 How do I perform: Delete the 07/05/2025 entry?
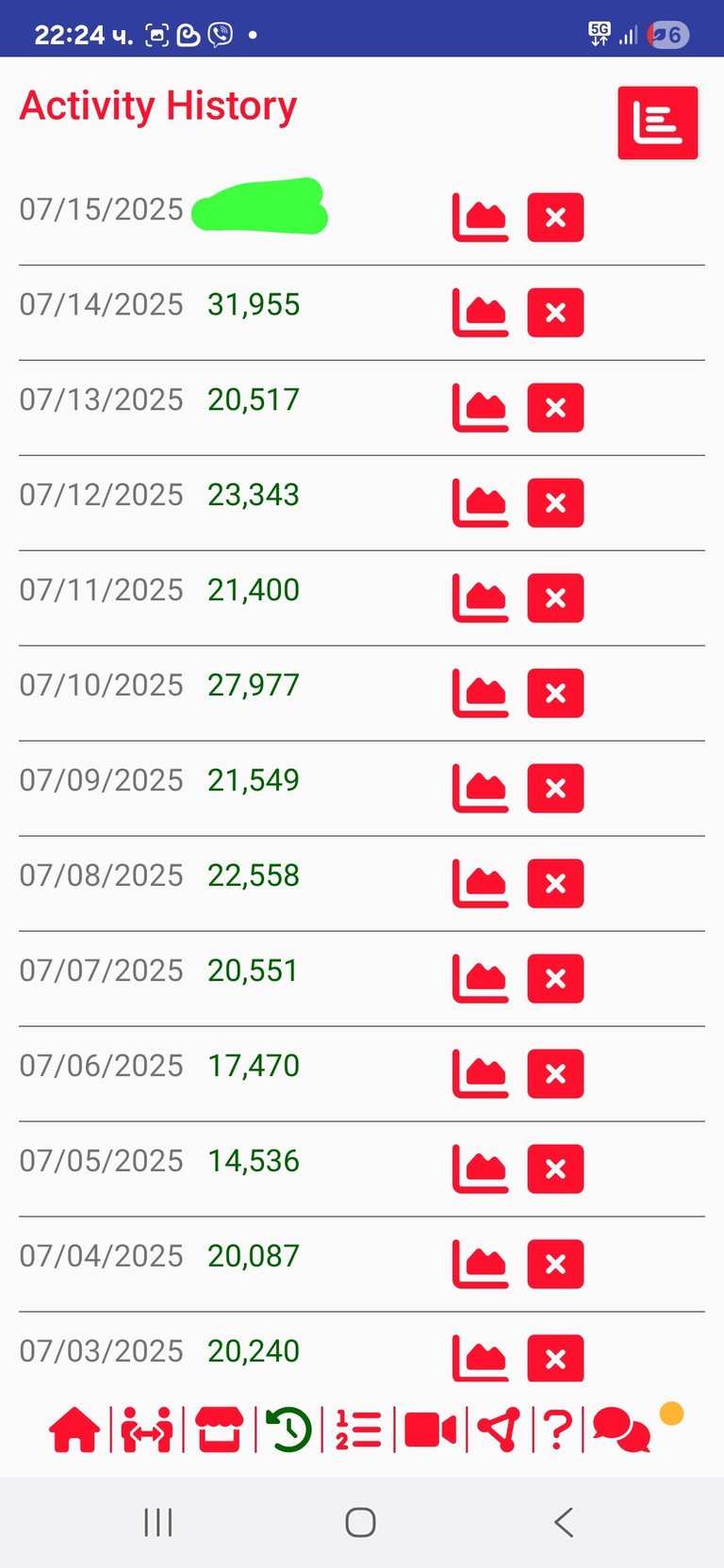coord(555,1169)
